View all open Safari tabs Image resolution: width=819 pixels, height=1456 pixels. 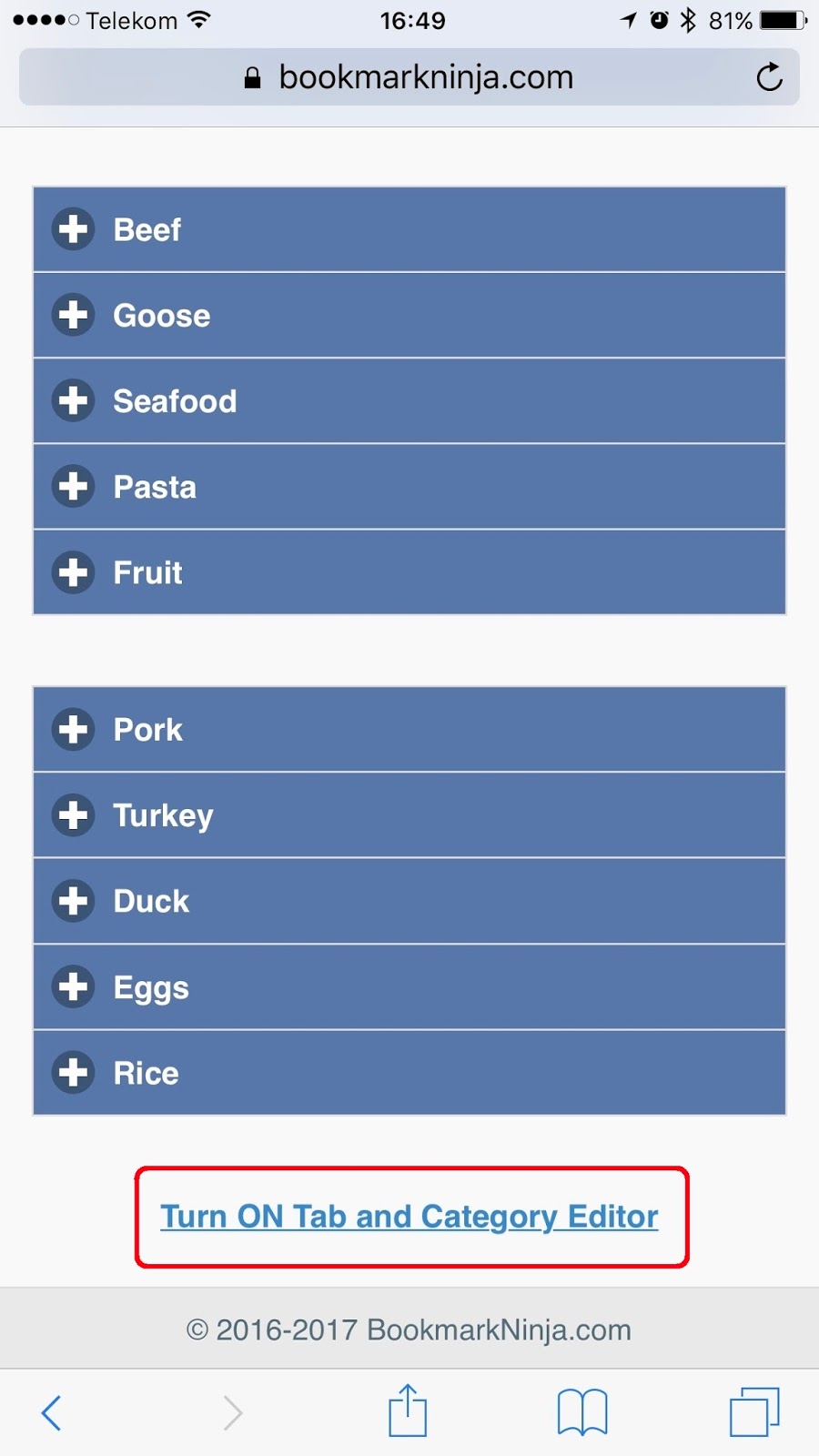pos(754,1412)
